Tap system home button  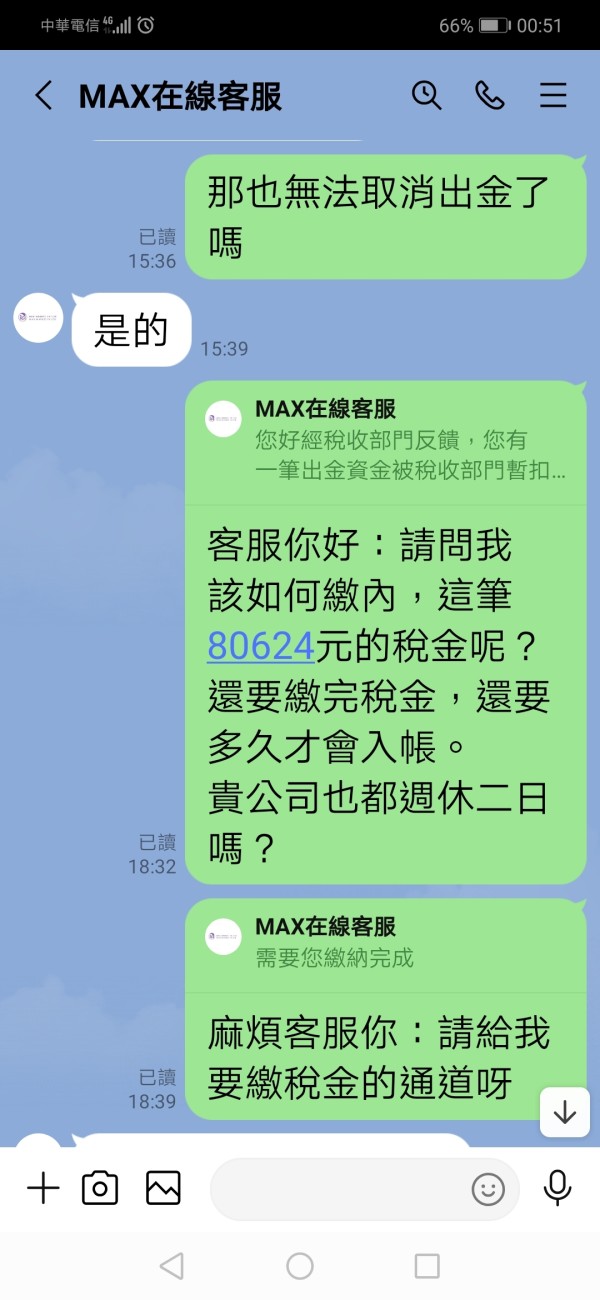pos(300,1266)
